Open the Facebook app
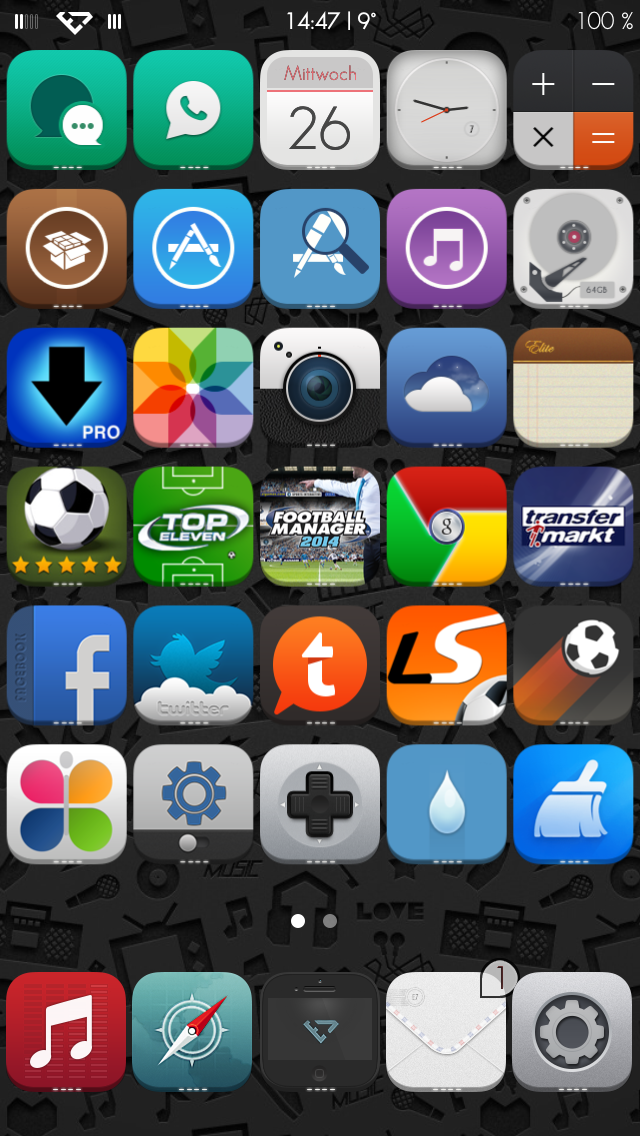Viewport: 640px width, 1136px height. point(67,664)
